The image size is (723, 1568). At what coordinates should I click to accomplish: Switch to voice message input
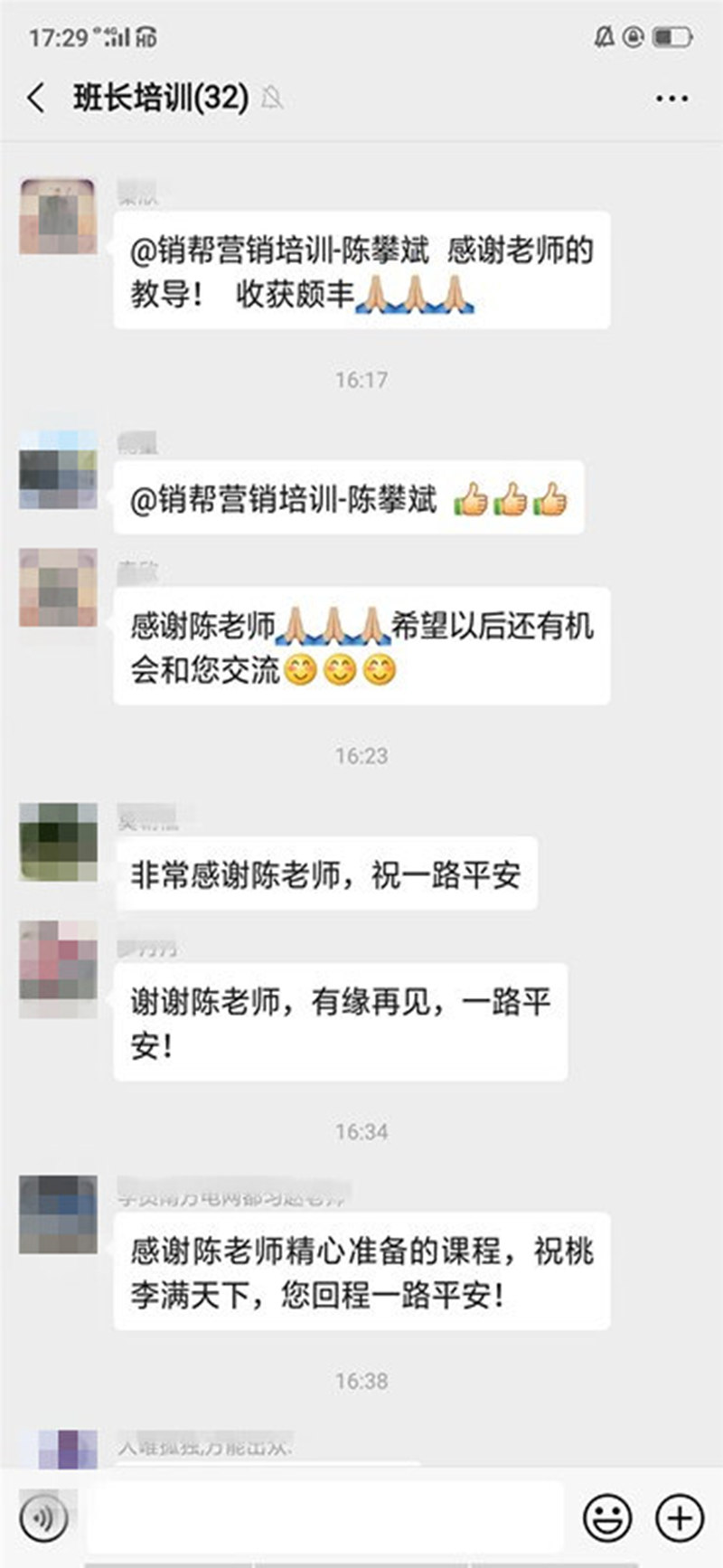(x=43, y=1518)
